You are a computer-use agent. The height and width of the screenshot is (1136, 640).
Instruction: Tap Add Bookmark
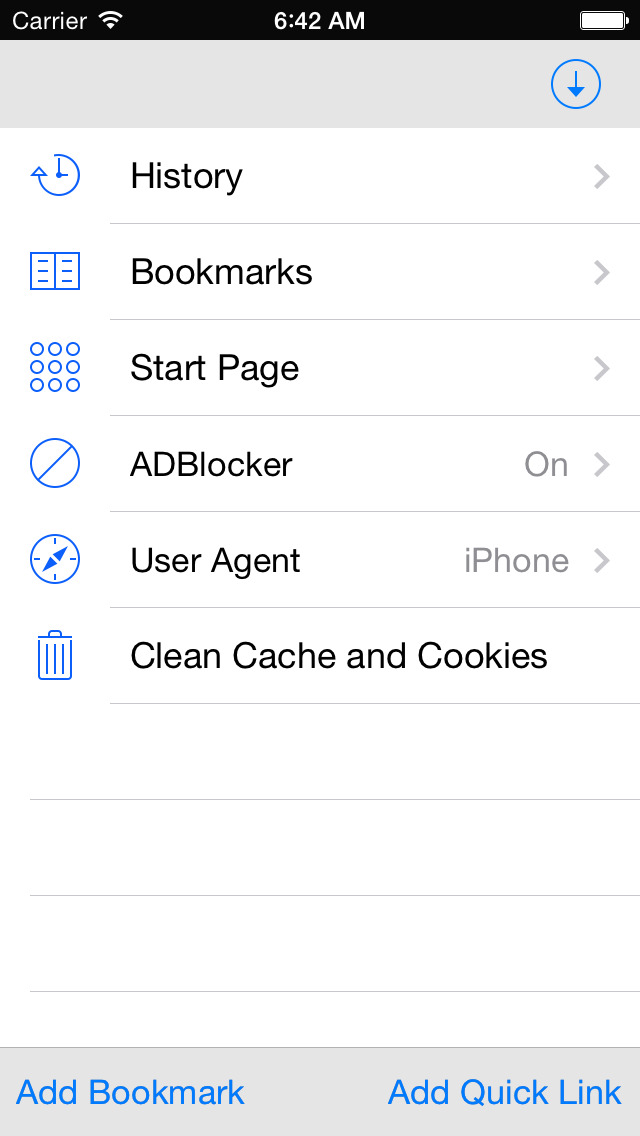pyautogui.click(x=130, y=1092)
